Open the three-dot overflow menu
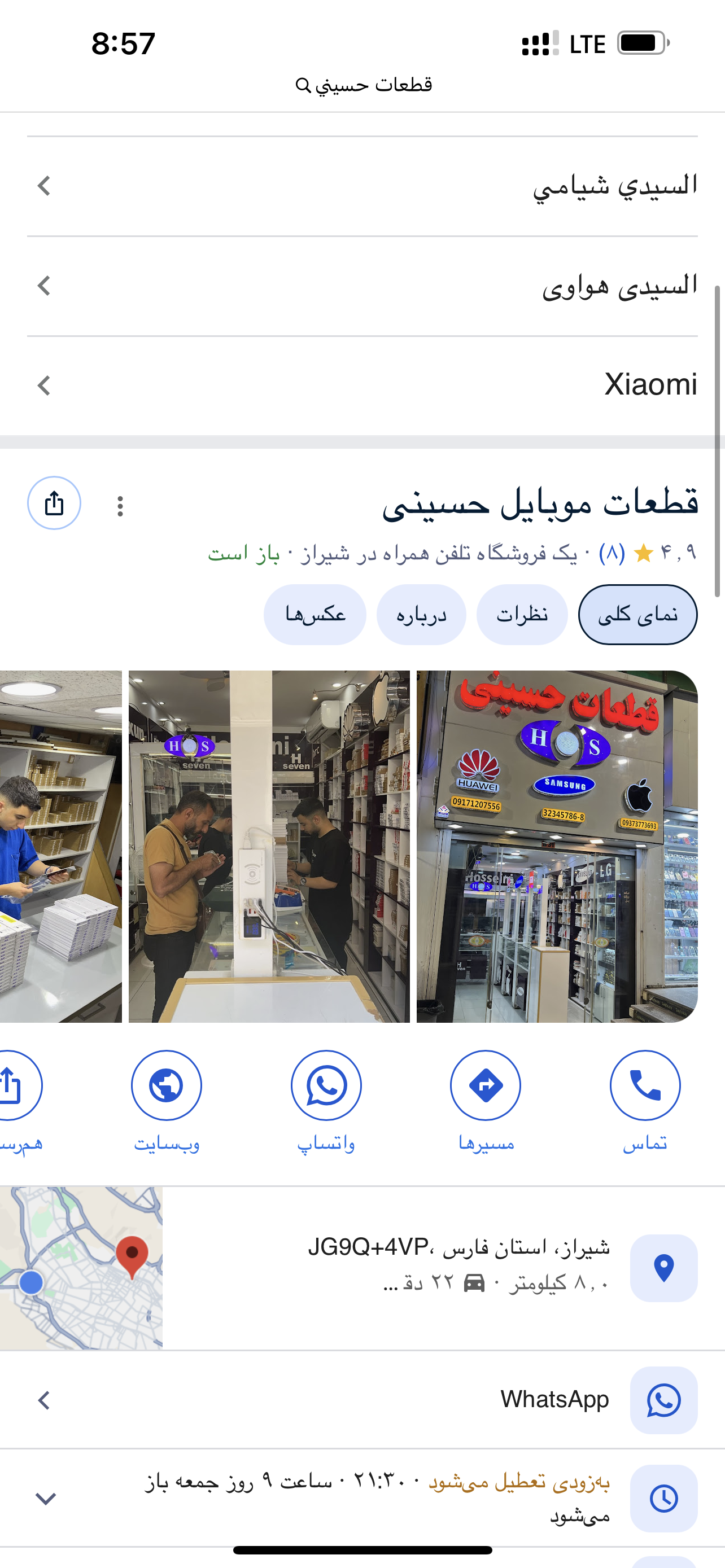725x1568 pixels. [120, 506]
